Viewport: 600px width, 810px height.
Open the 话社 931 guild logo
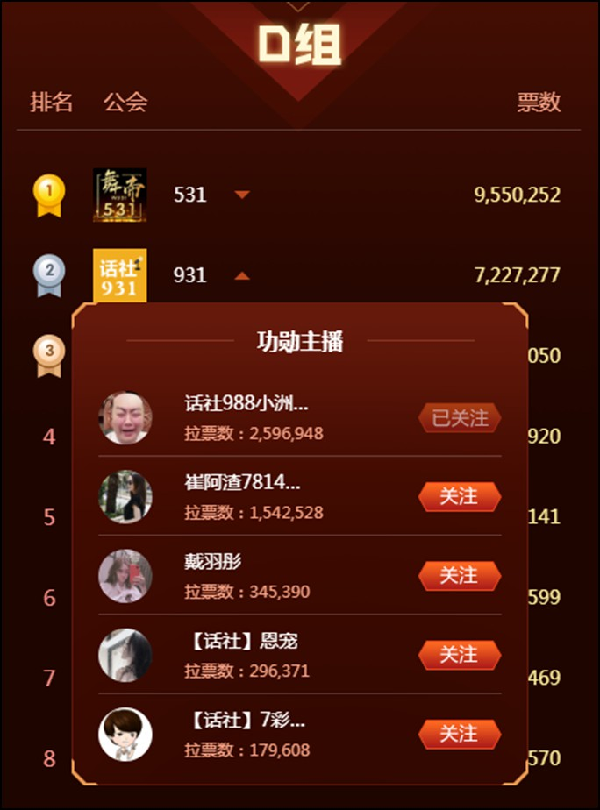pyautogui.click(x=120, y=275)
